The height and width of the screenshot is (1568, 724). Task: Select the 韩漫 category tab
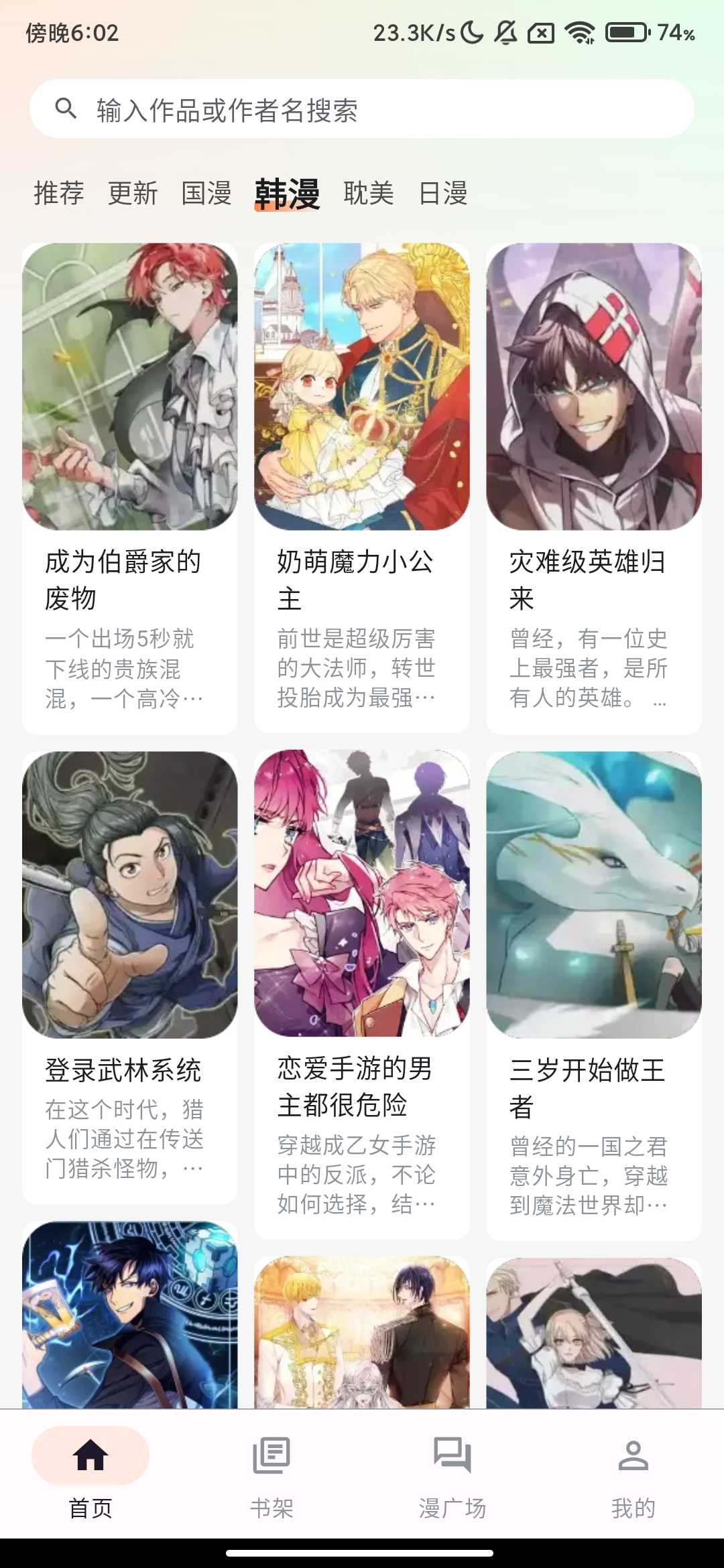[x=287, y=194]
